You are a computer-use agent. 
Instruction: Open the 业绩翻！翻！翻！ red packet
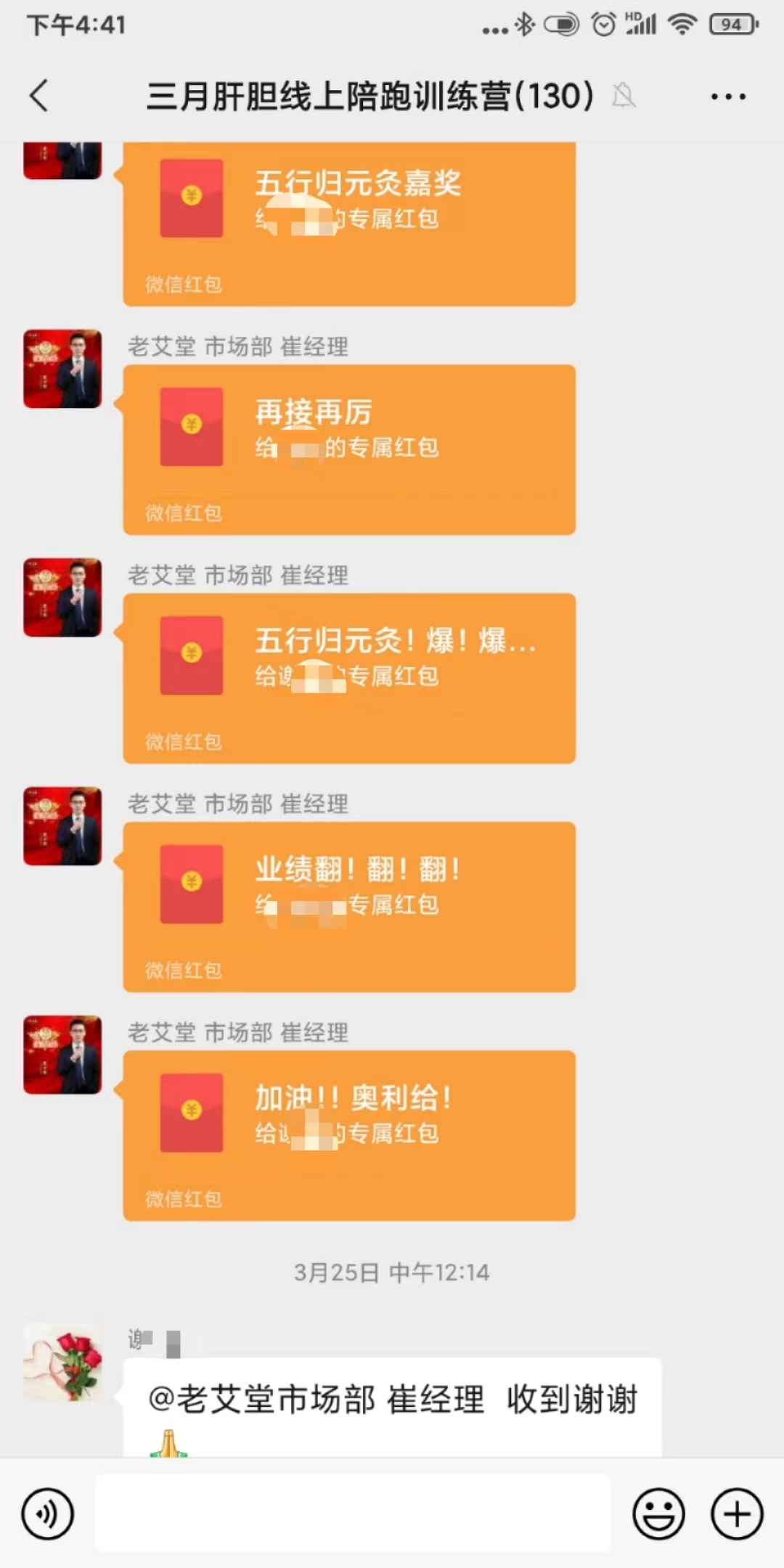click(x=349, y=906)
